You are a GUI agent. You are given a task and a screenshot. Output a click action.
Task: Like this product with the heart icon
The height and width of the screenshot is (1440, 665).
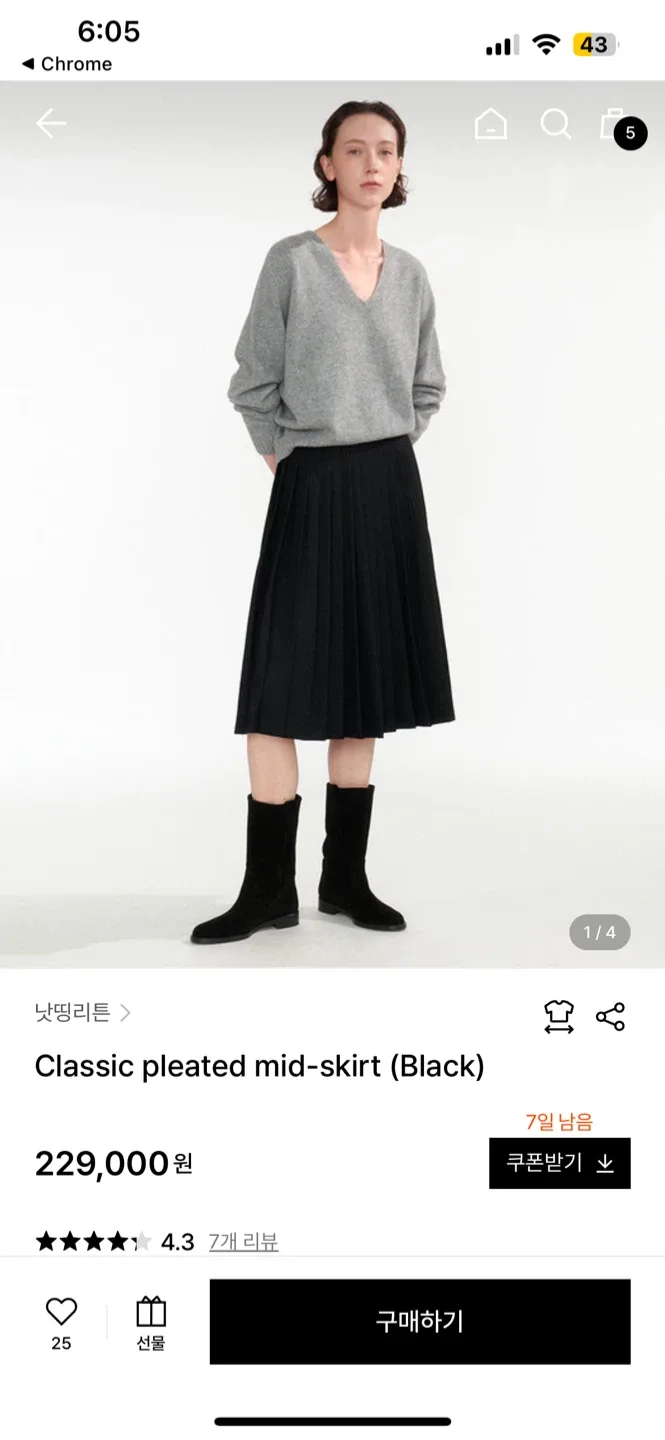61,1312
